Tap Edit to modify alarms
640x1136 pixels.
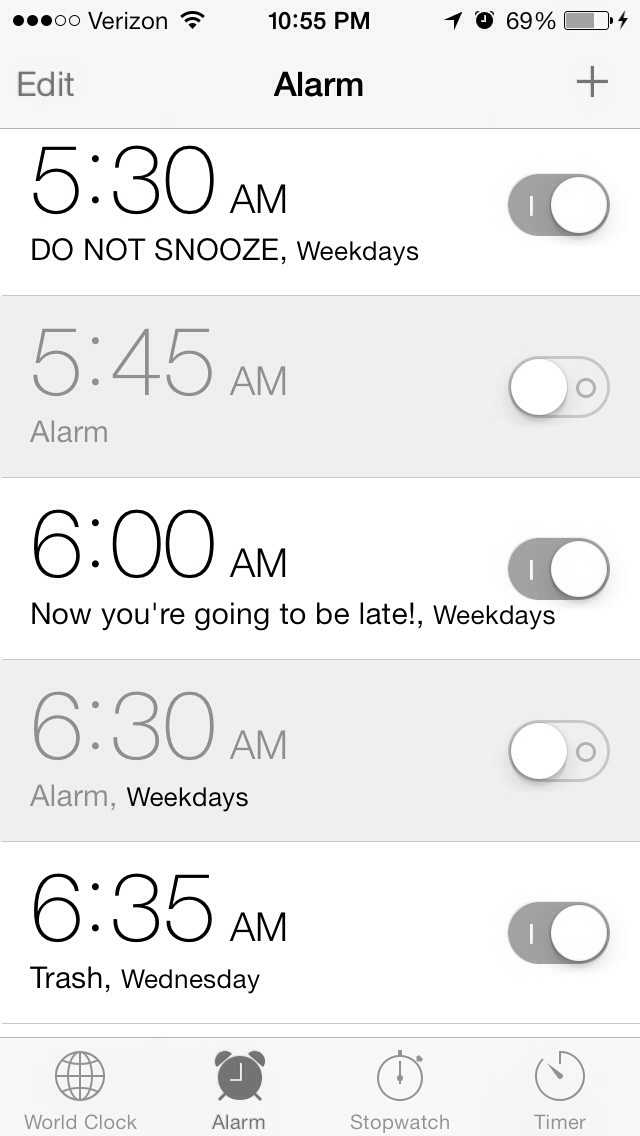[x=45, y=84]
